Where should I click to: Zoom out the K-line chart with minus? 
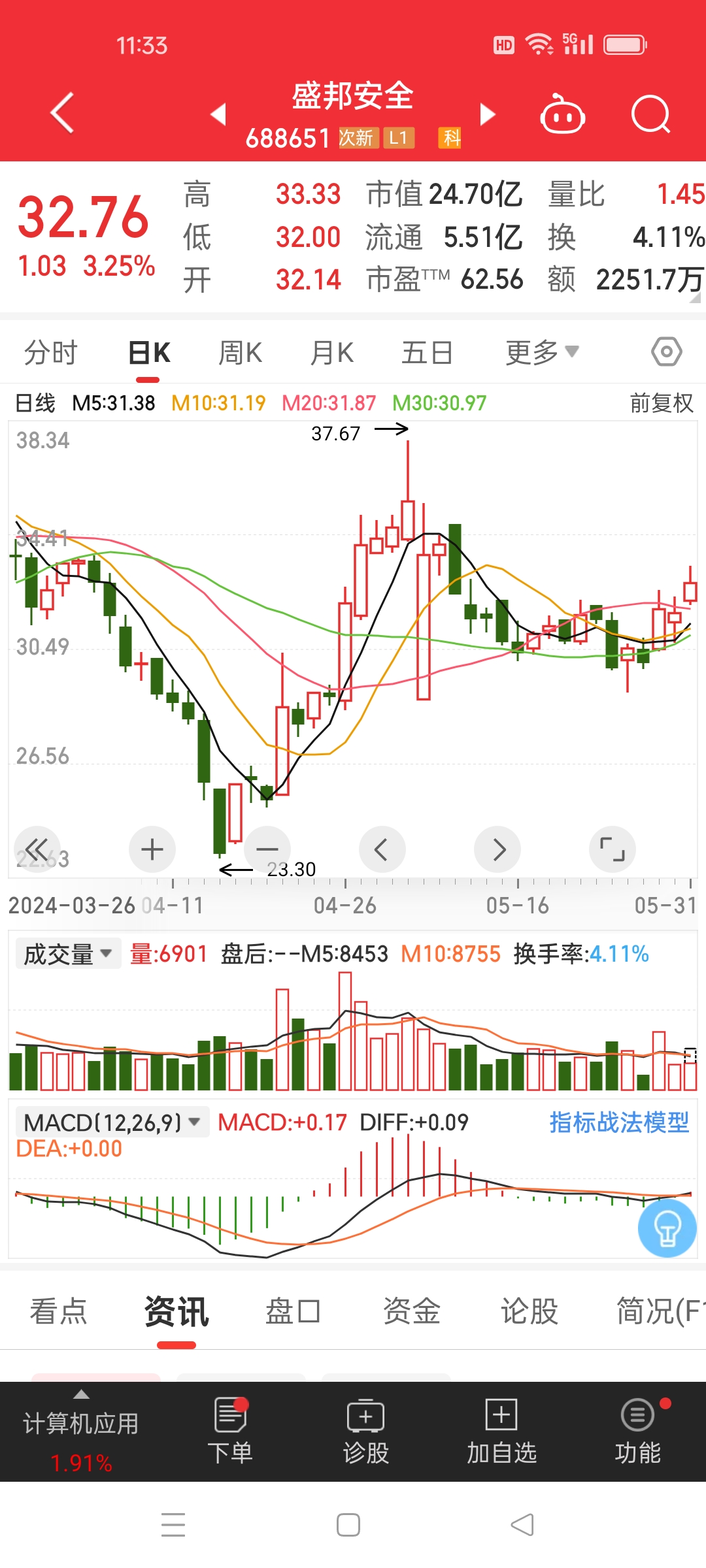point(267,849)
